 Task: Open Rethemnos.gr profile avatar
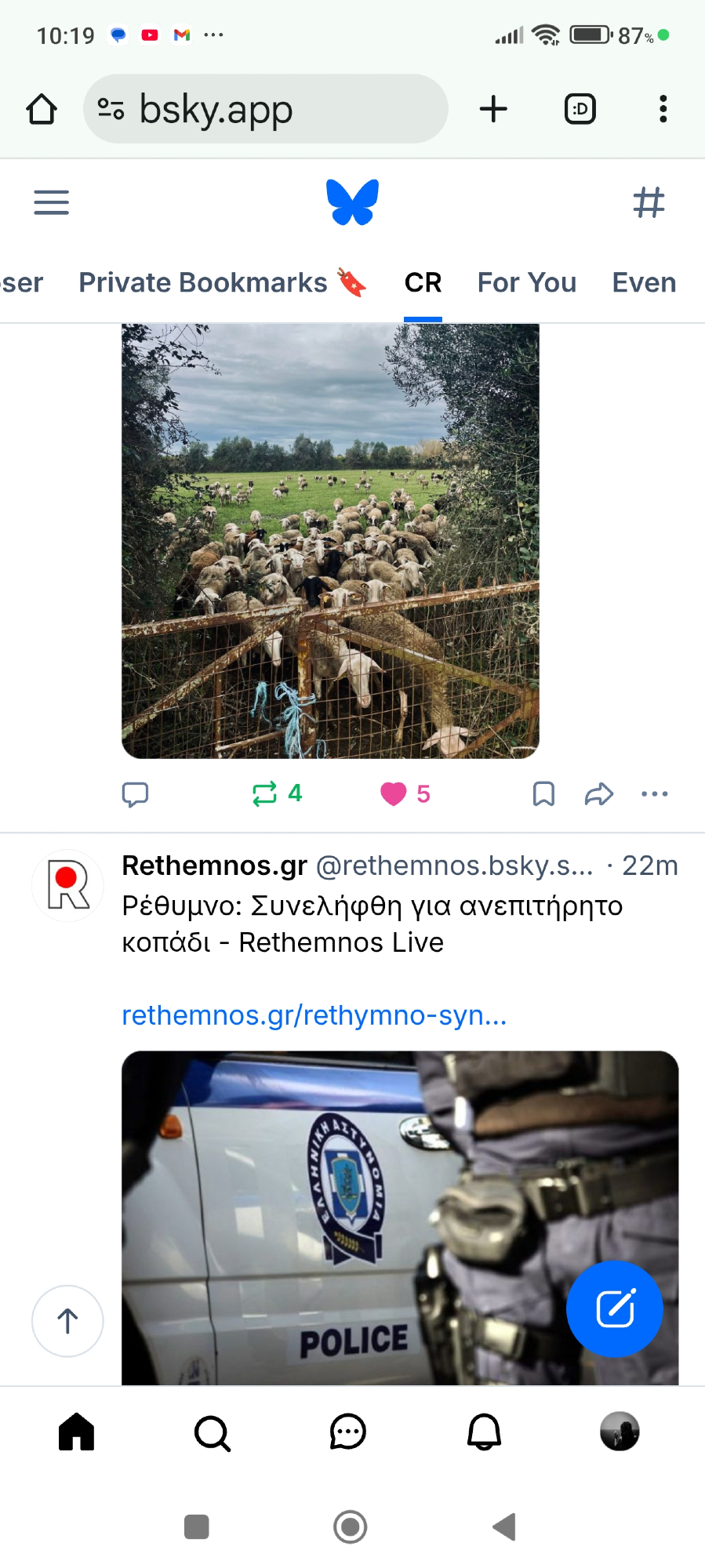click(x=68, y=885)
